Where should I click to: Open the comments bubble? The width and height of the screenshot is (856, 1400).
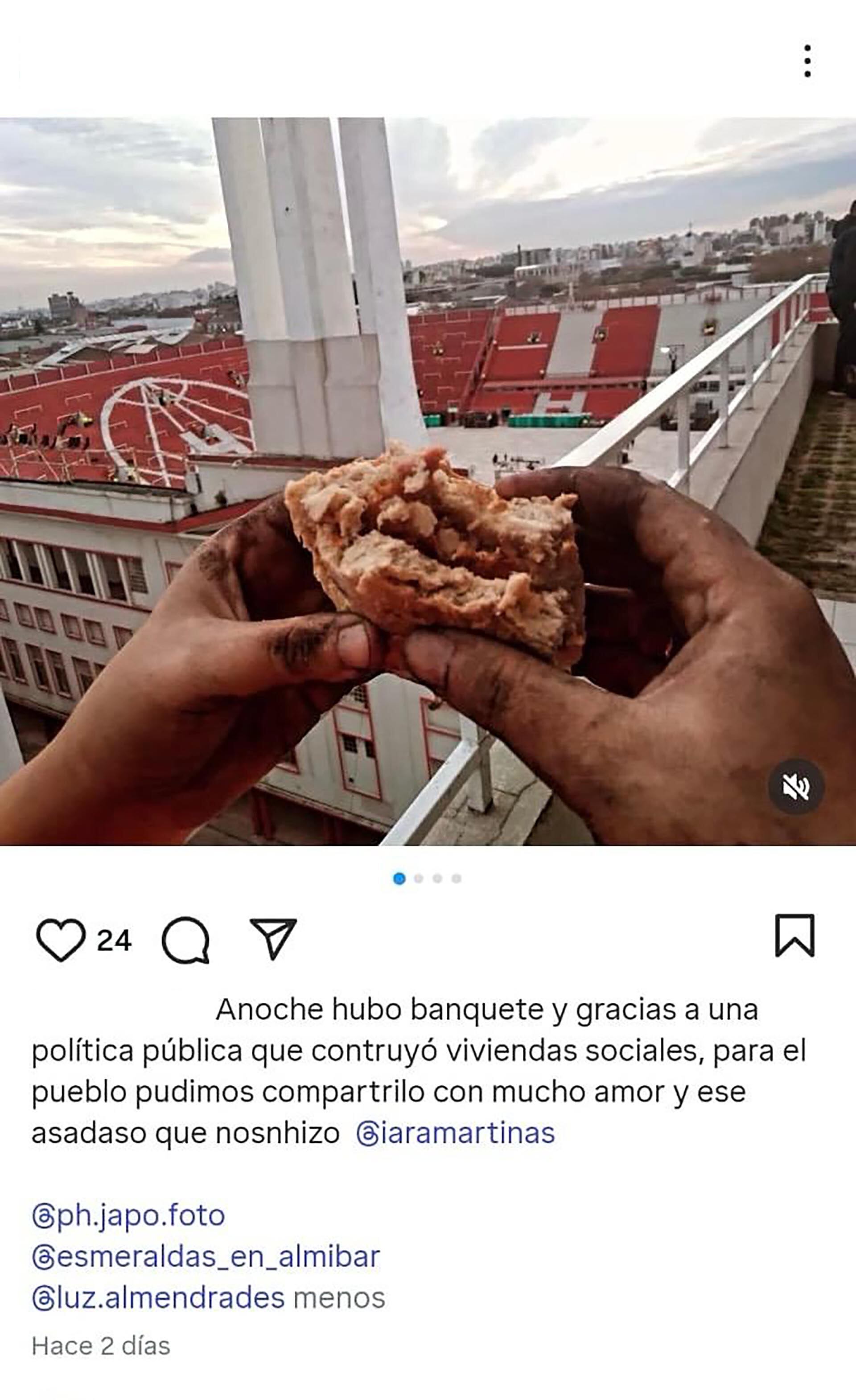(185, 940)
